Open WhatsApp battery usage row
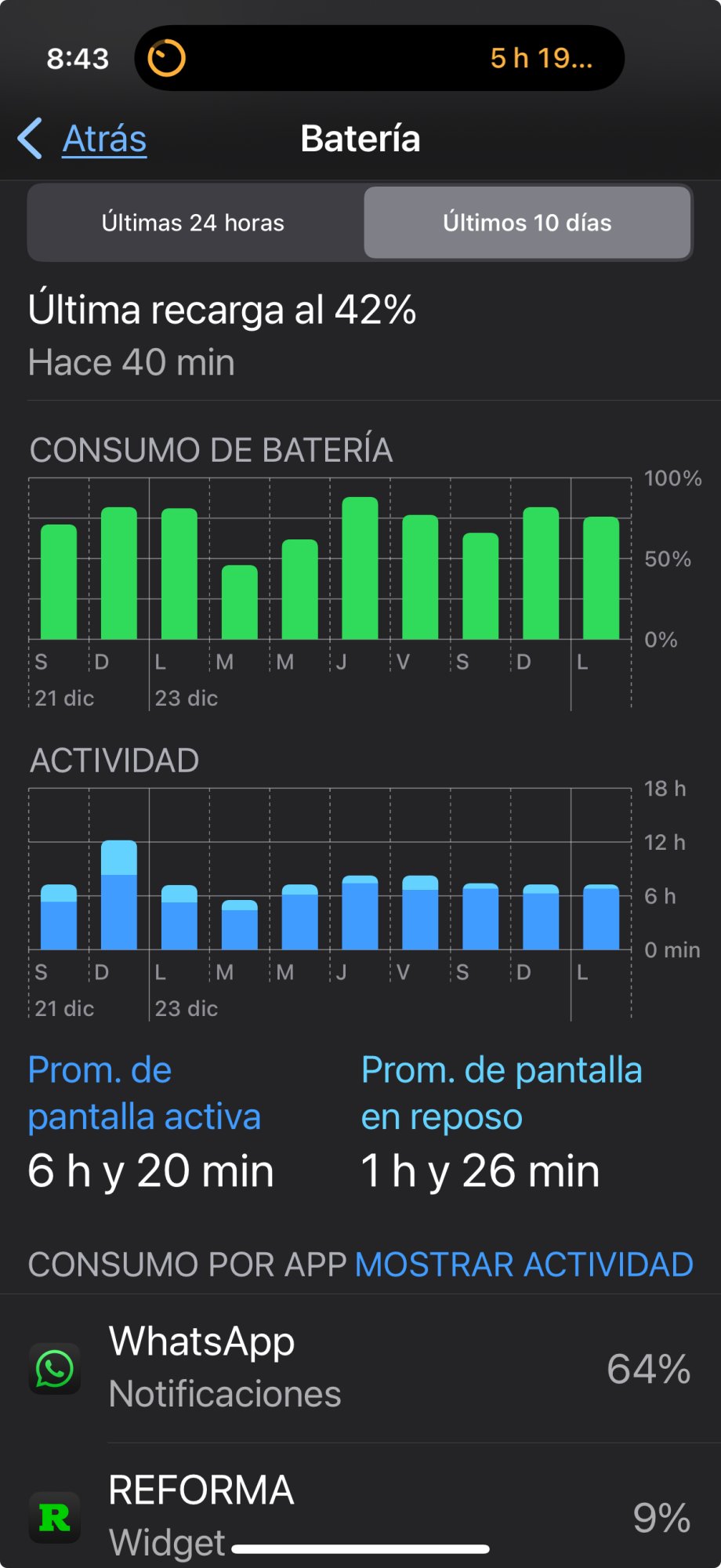 pos(360,1368)
